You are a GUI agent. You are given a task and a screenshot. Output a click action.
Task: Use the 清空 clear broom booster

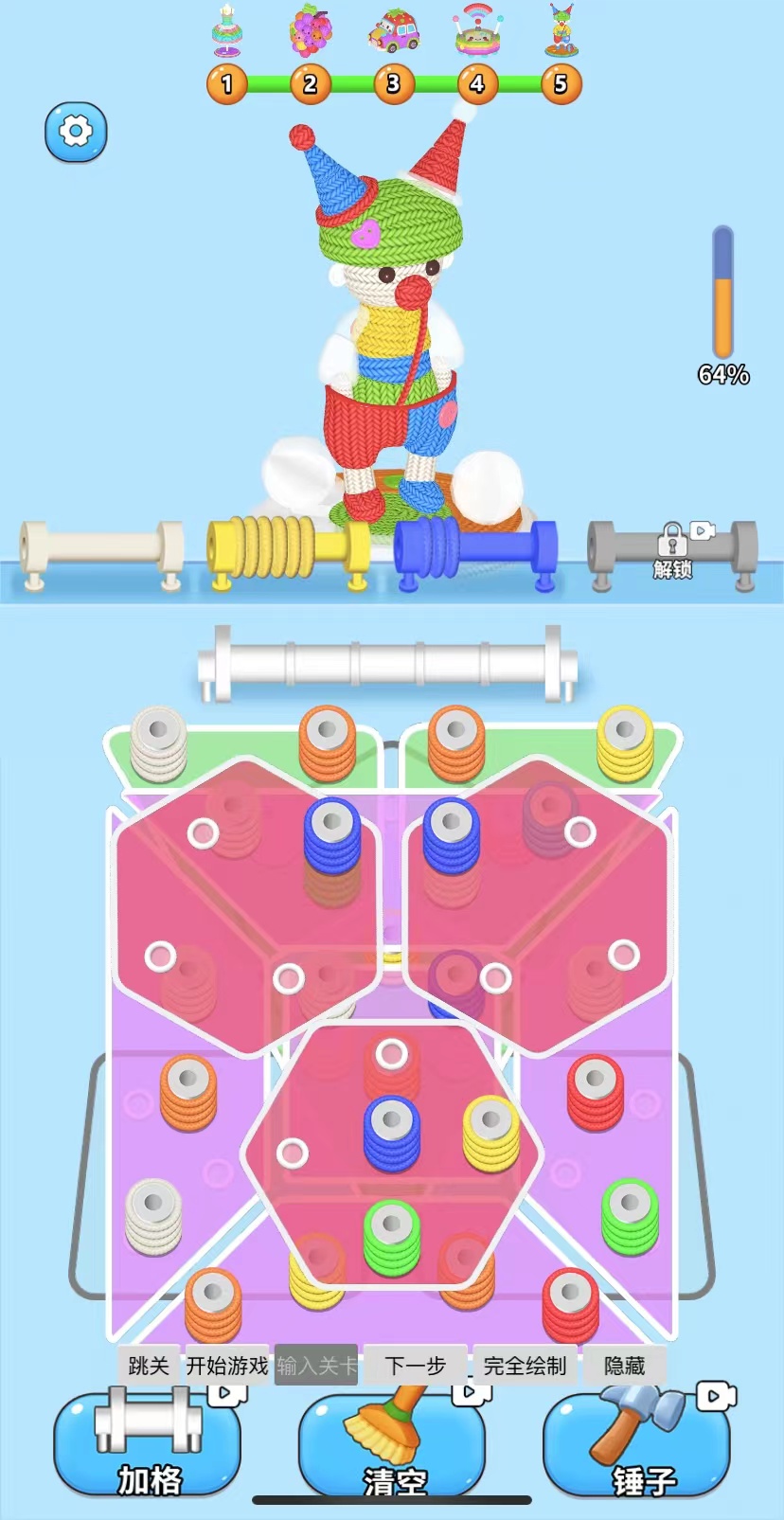(392, 1444)
